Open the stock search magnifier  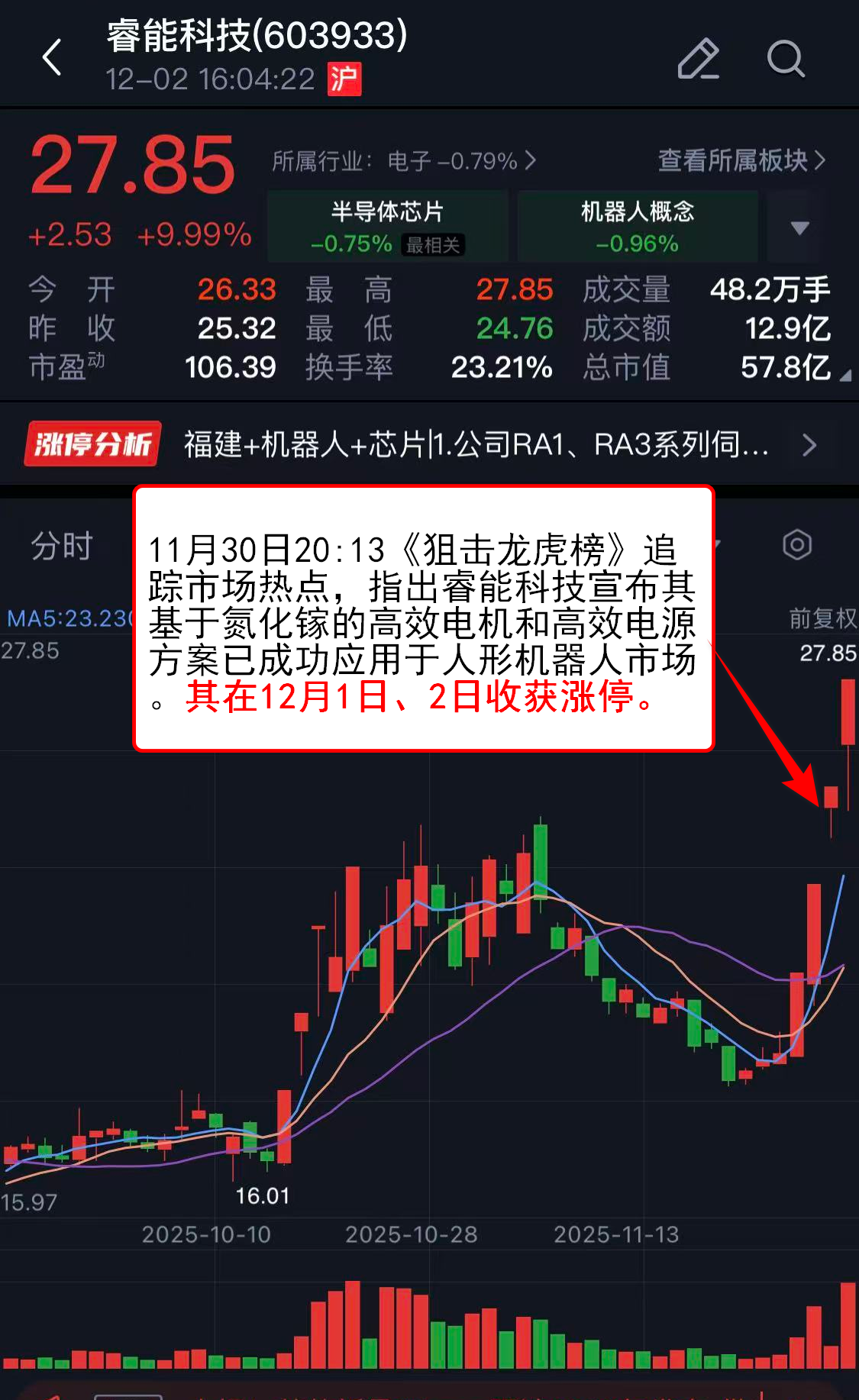tap(785, 59)
